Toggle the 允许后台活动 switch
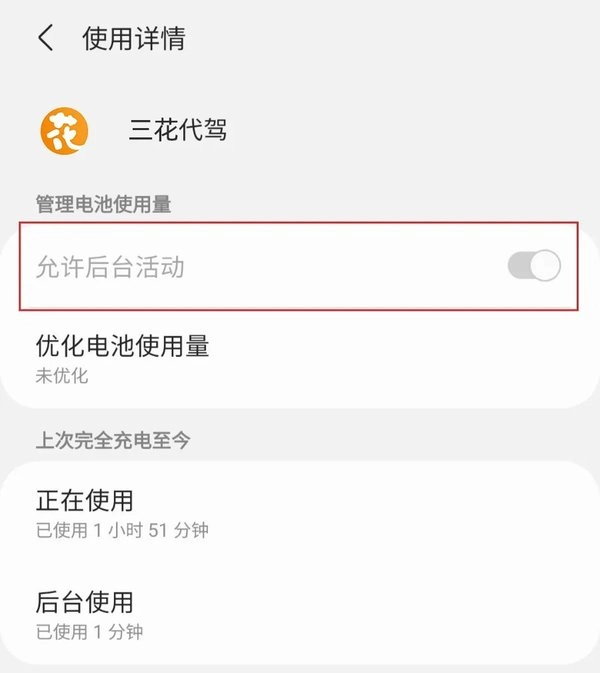Image resolution: width=600 pixels, height=673 pixels. coord(534,266)
